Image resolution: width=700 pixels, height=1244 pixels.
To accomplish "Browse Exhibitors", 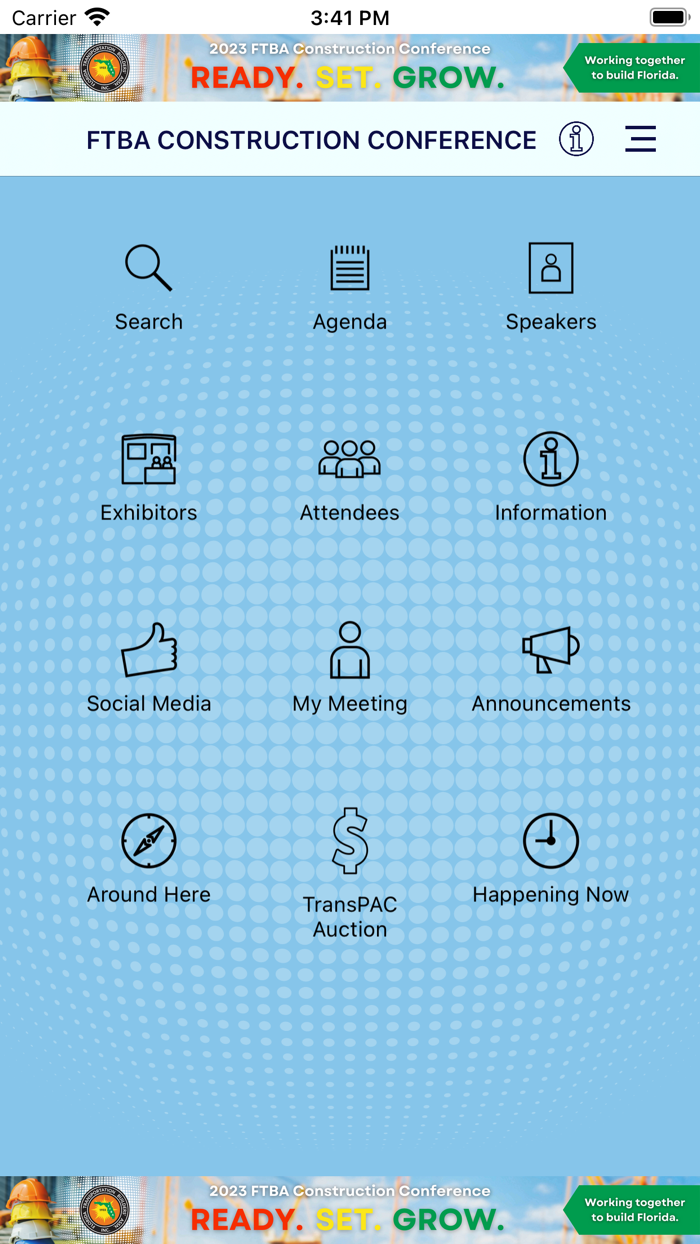I will pos(149,478).
